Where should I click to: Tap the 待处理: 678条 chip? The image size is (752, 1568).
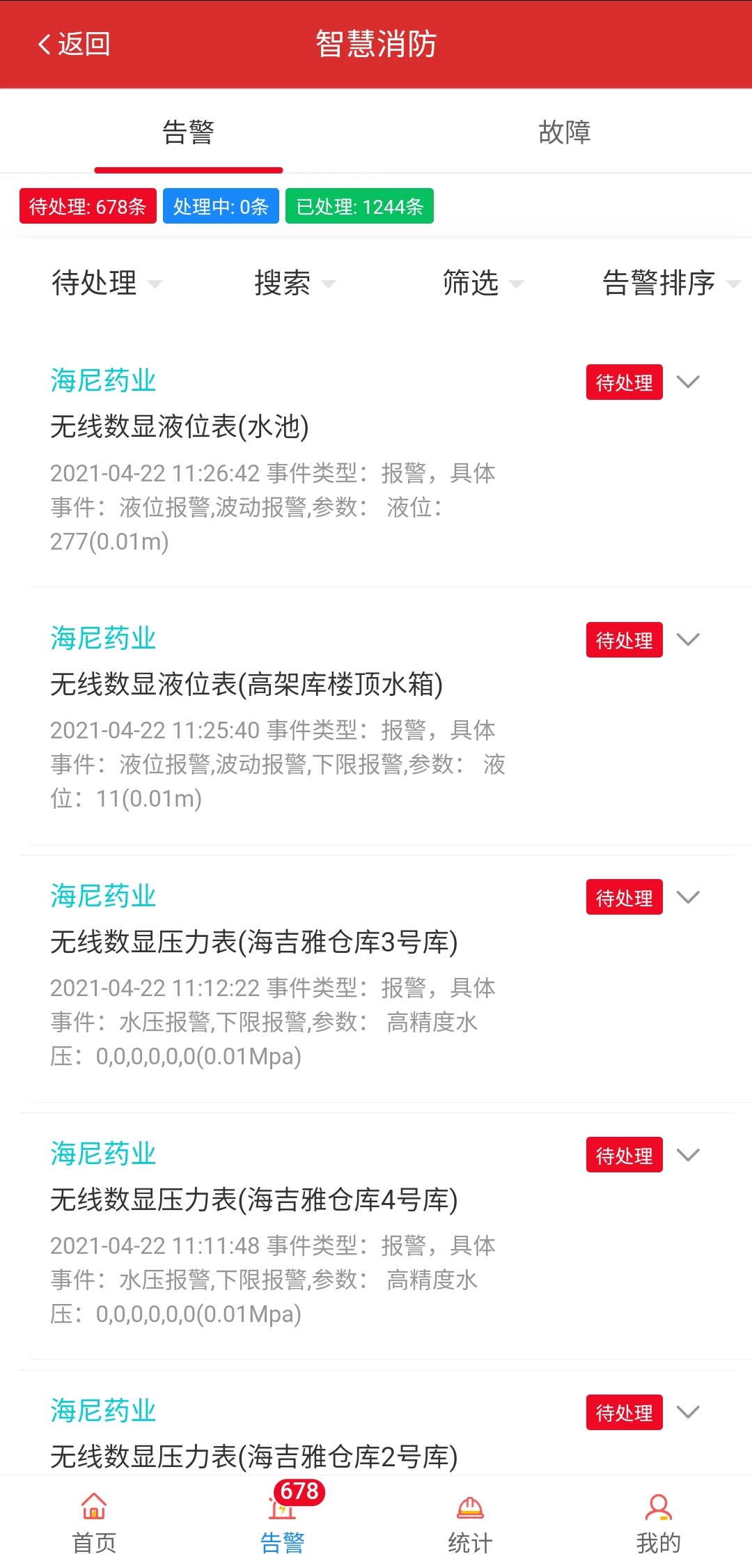88,206
